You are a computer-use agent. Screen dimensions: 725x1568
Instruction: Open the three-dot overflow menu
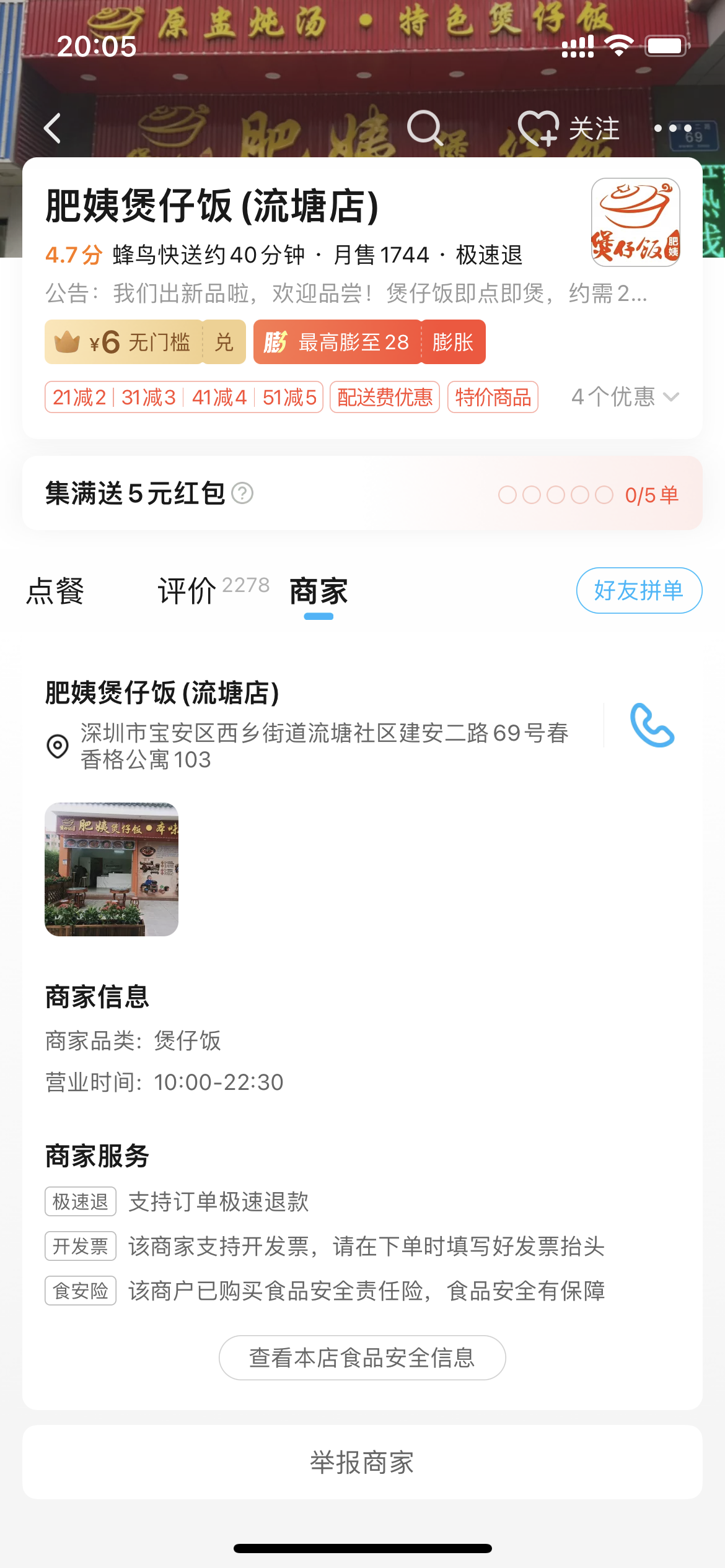point(672,129)
